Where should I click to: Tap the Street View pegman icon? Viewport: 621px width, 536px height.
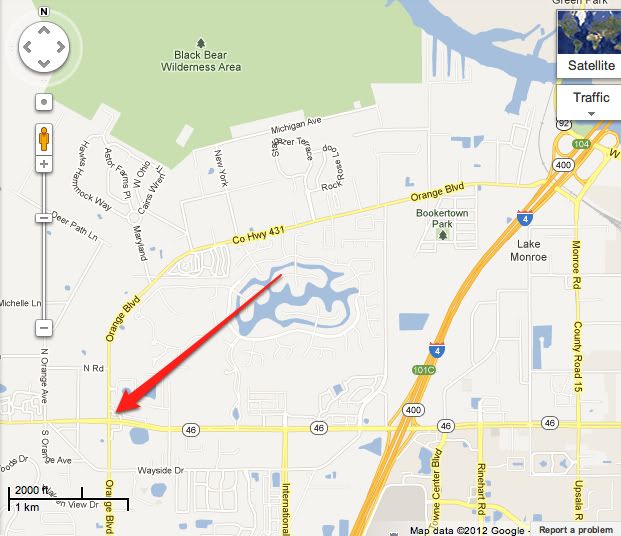[x=43, y=138]
